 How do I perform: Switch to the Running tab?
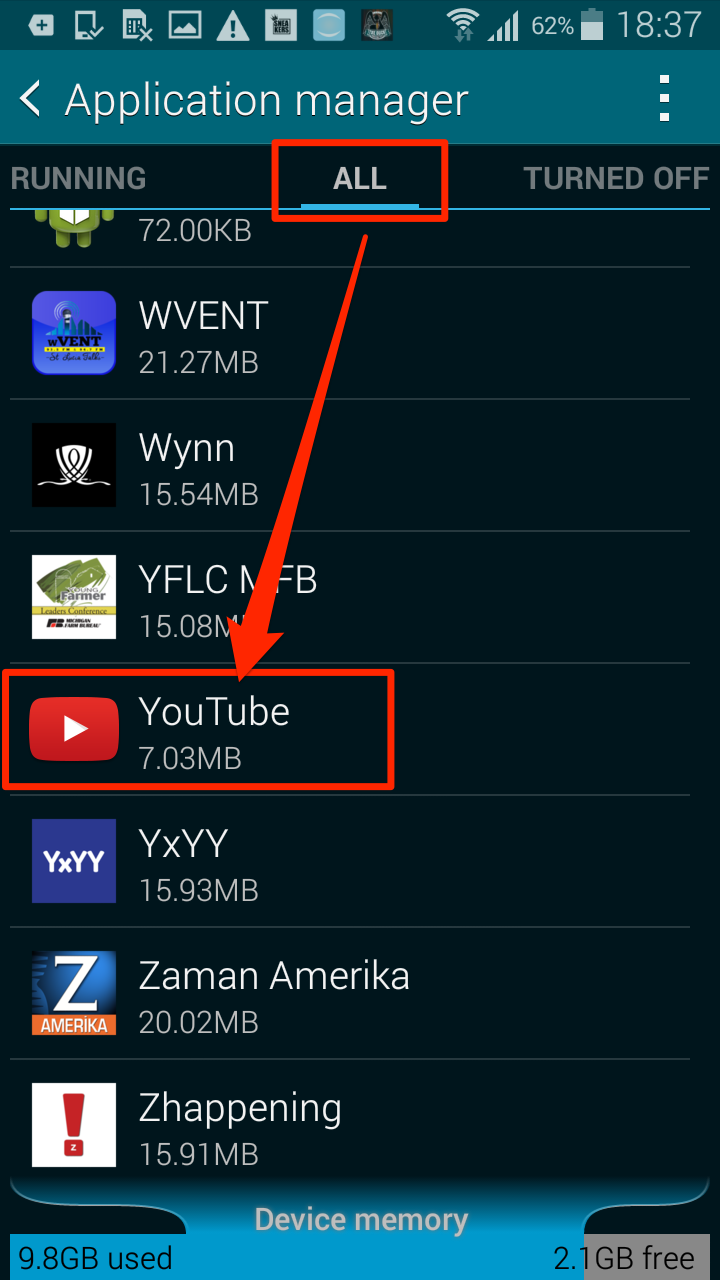pyautogui.click(x=78, y=179)
